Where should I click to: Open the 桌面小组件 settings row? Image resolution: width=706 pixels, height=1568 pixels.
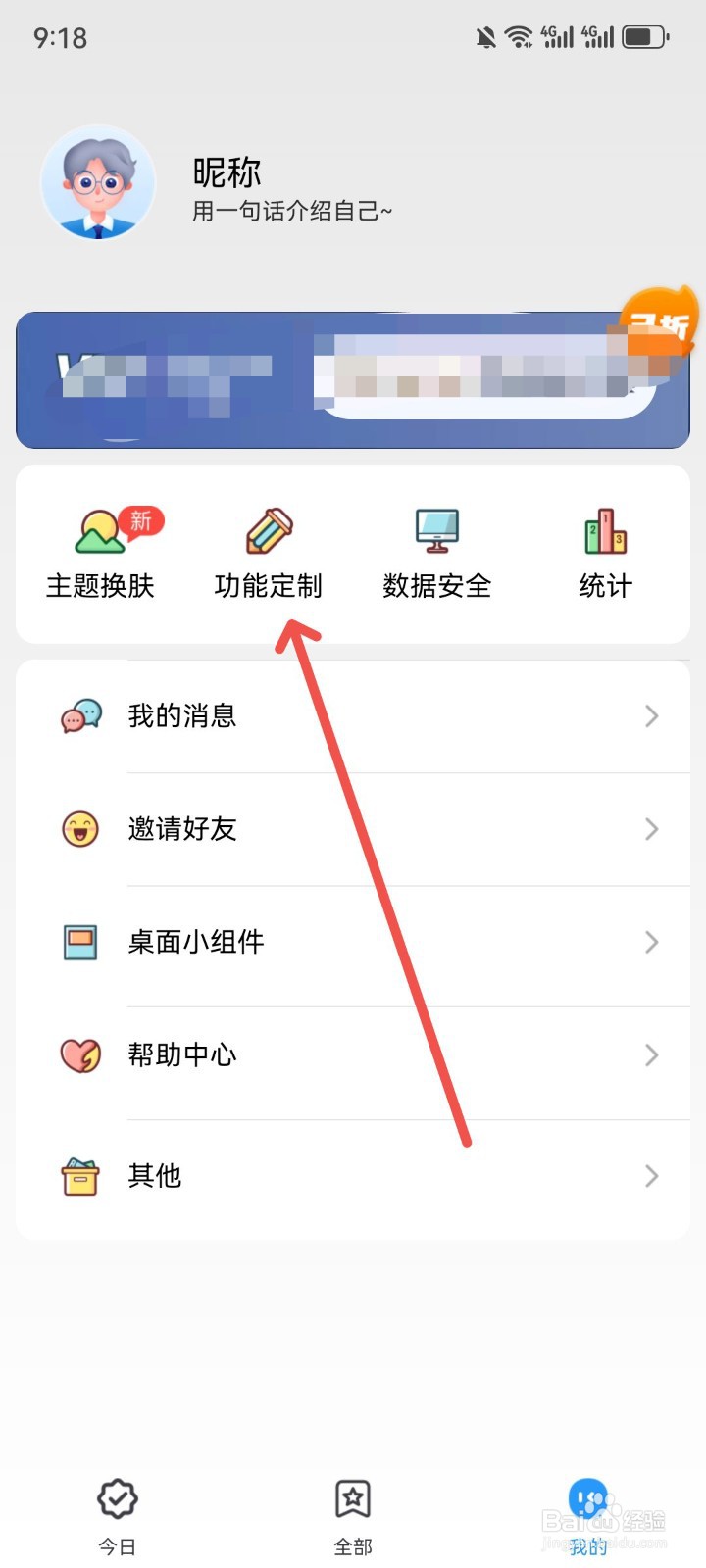tap(353, 942)
